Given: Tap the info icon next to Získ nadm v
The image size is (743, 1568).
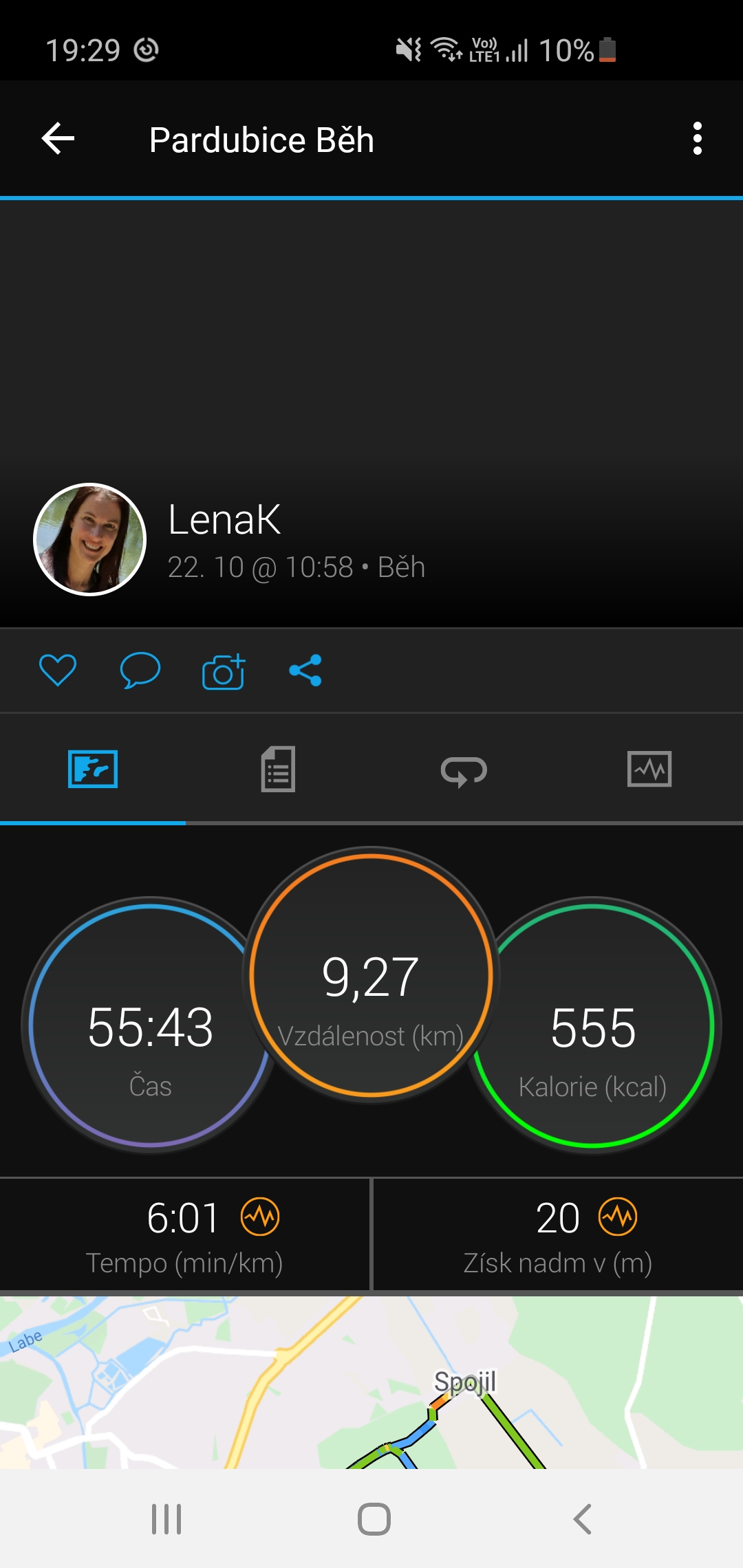Looking at the screenshot, I should (x=618, y=1217).
